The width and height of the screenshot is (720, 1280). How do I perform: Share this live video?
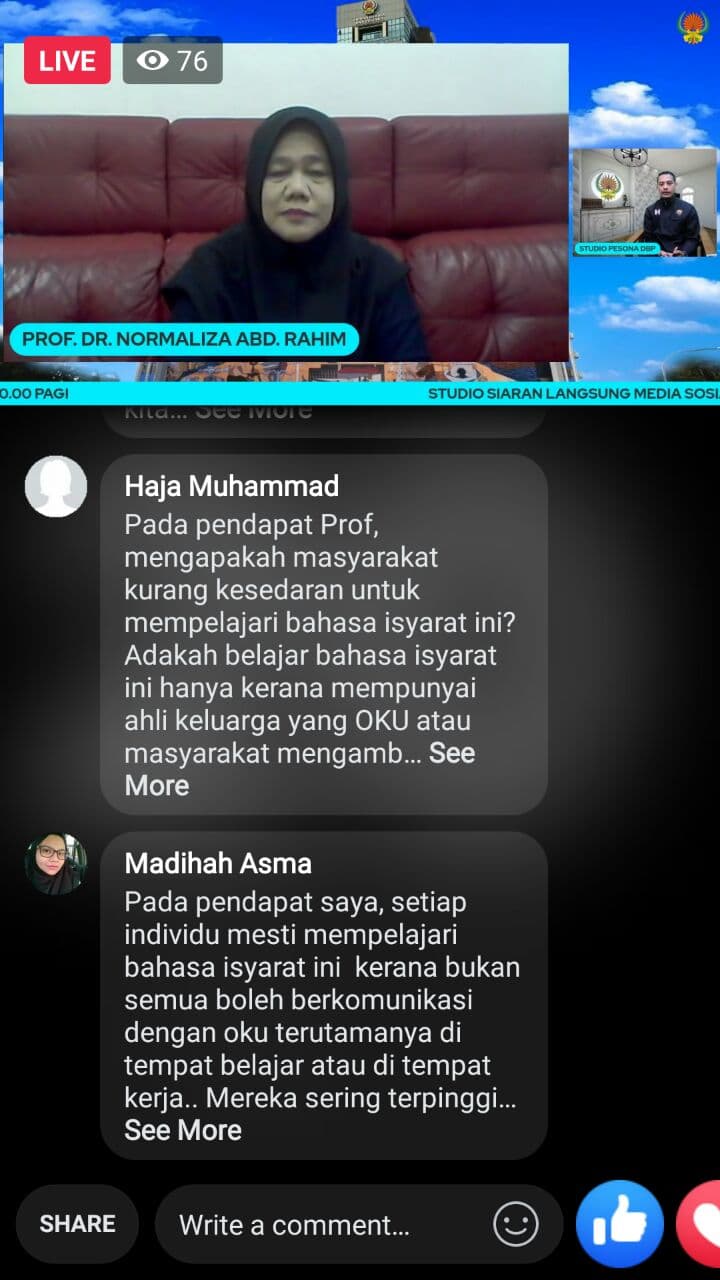coord(77,1224)
